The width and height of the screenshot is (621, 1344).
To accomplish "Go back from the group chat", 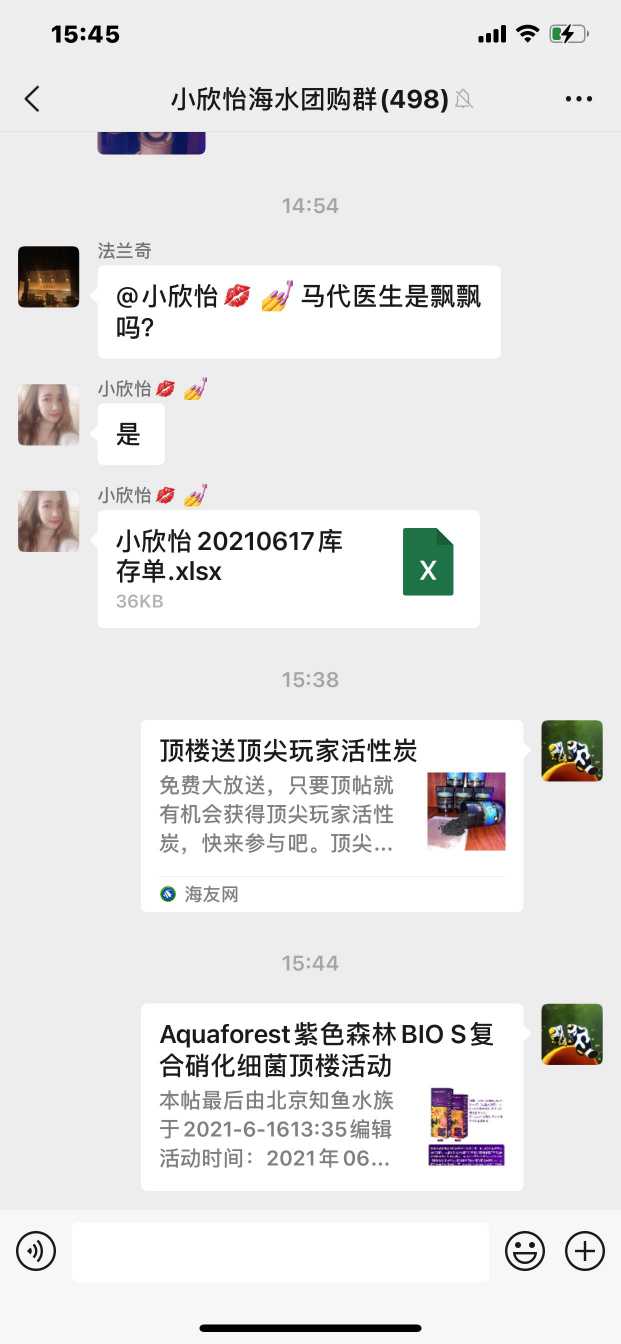I will click(x=32, y=98).
